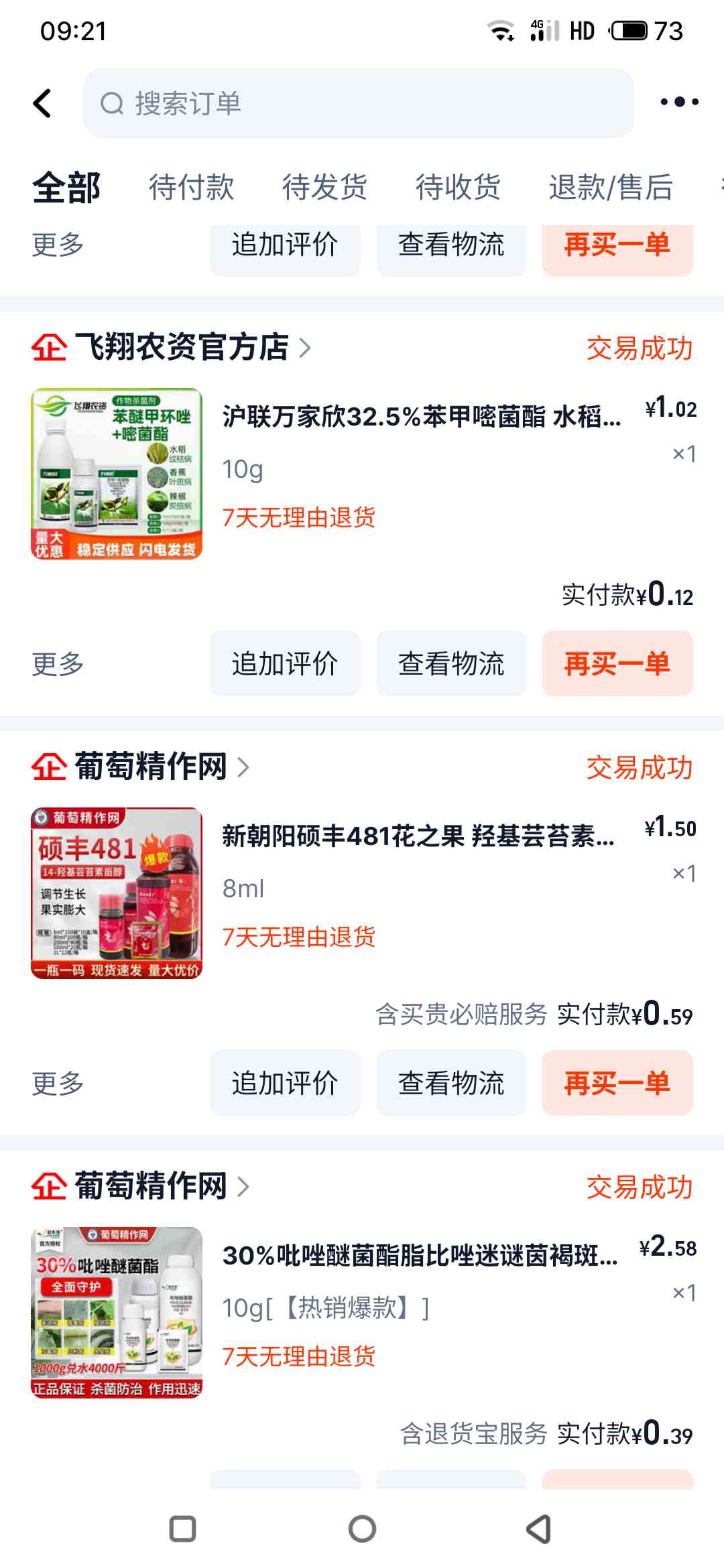Switch to the 待收货 tab

(x=458, y=187)
